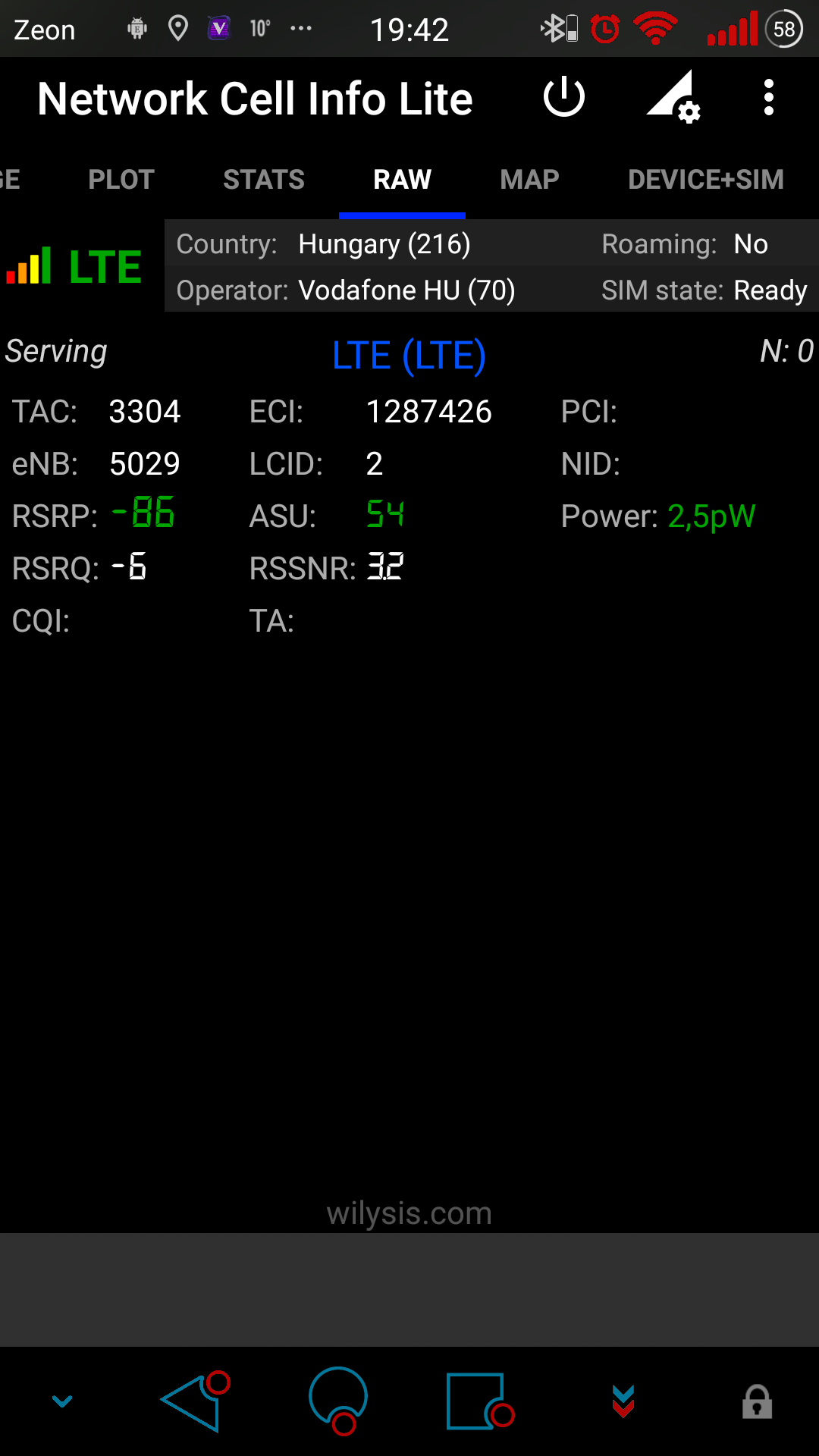Switch to the PLOT tab

pyautogui.click(x=121, y=180)
